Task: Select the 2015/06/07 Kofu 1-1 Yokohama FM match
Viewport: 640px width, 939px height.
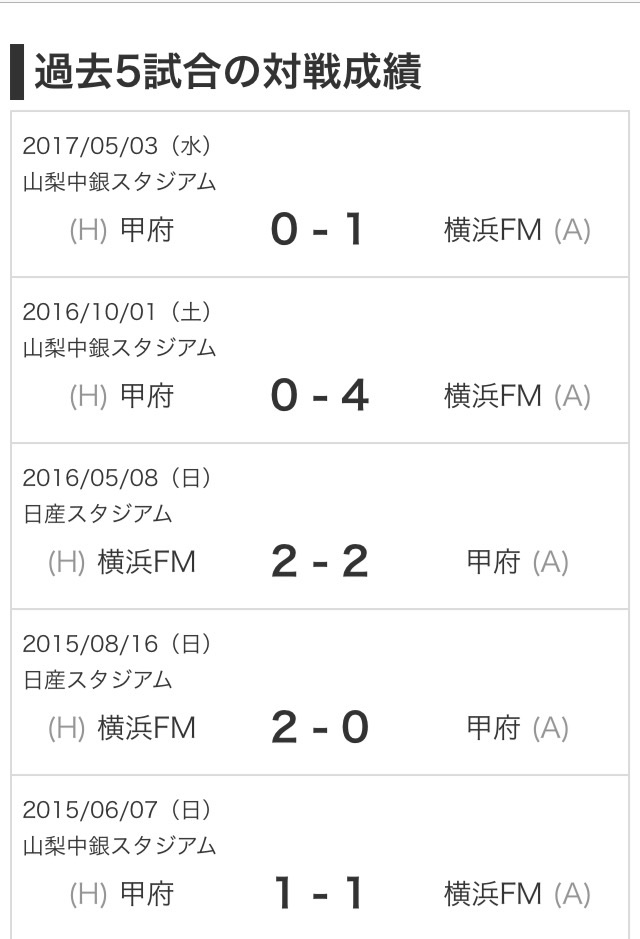Action: click(320, 858)
